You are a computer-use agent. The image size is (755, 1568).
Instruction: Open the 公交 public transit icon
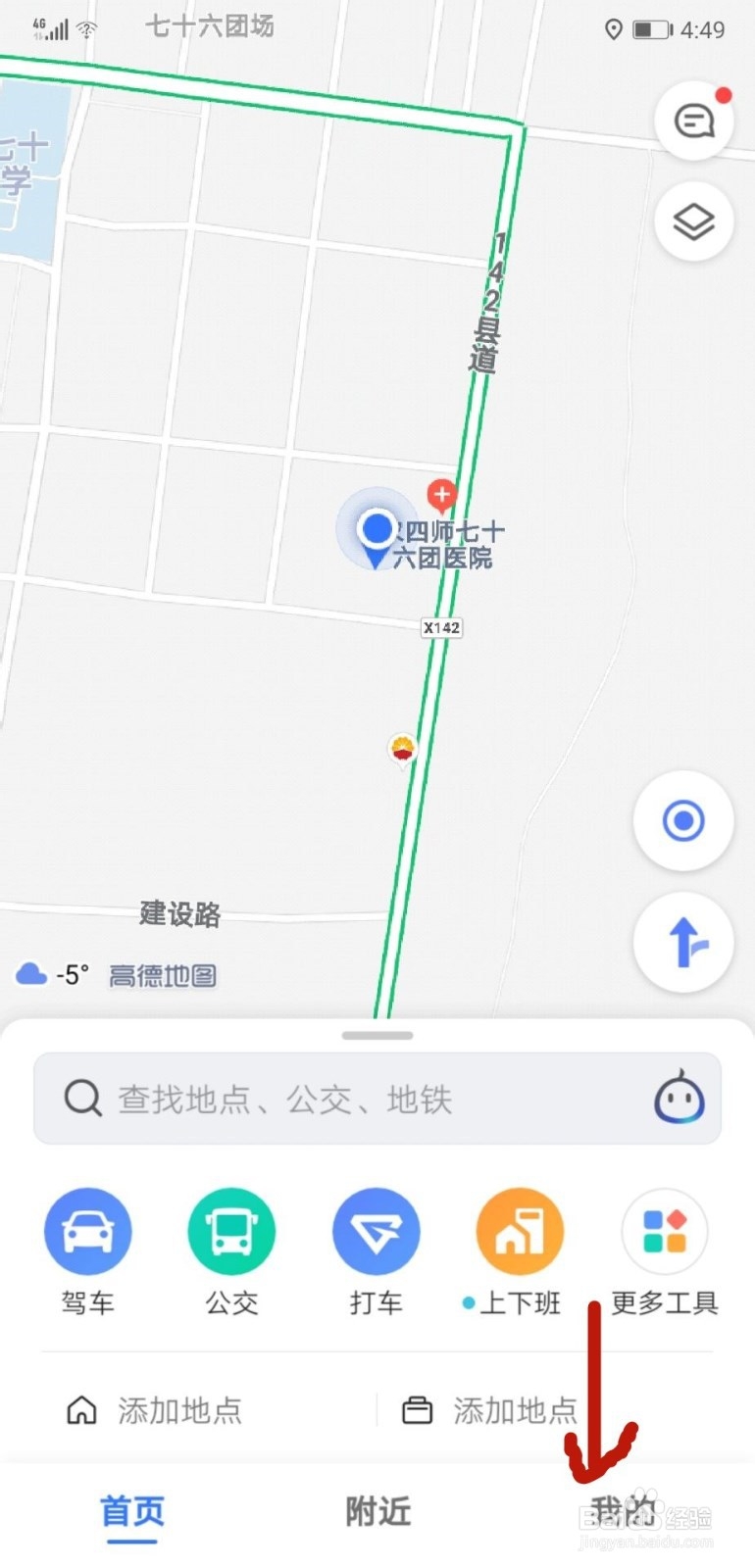[231, 1230]
